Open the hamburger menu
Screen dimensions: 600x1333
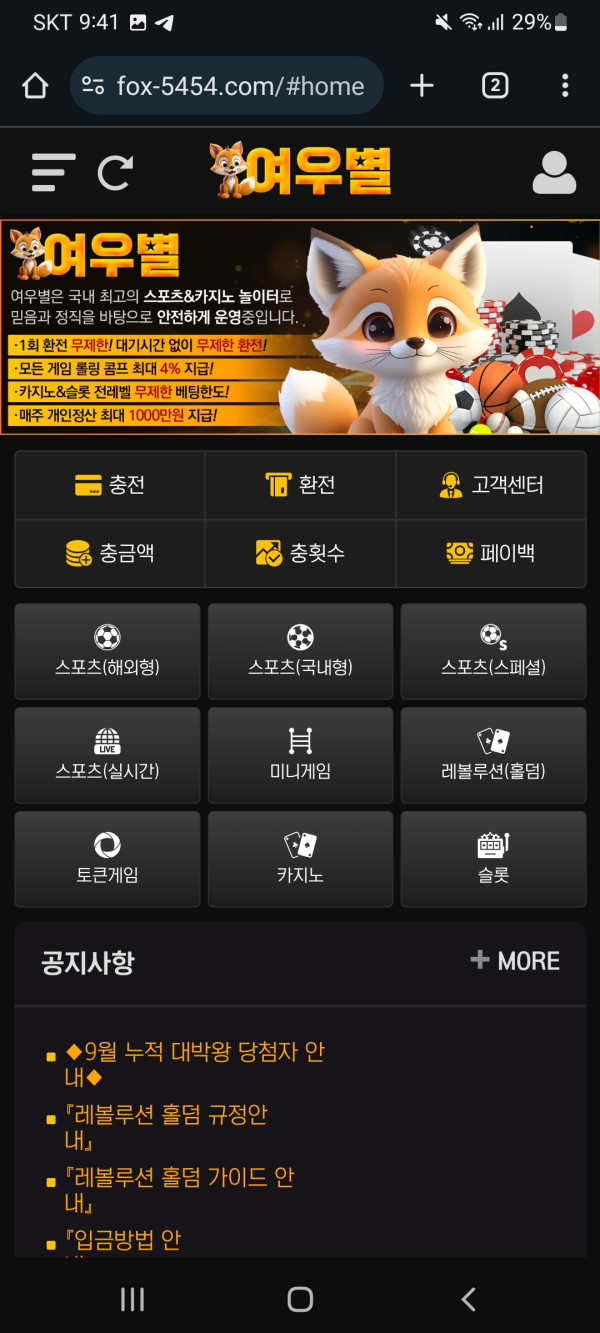point(53,173)
